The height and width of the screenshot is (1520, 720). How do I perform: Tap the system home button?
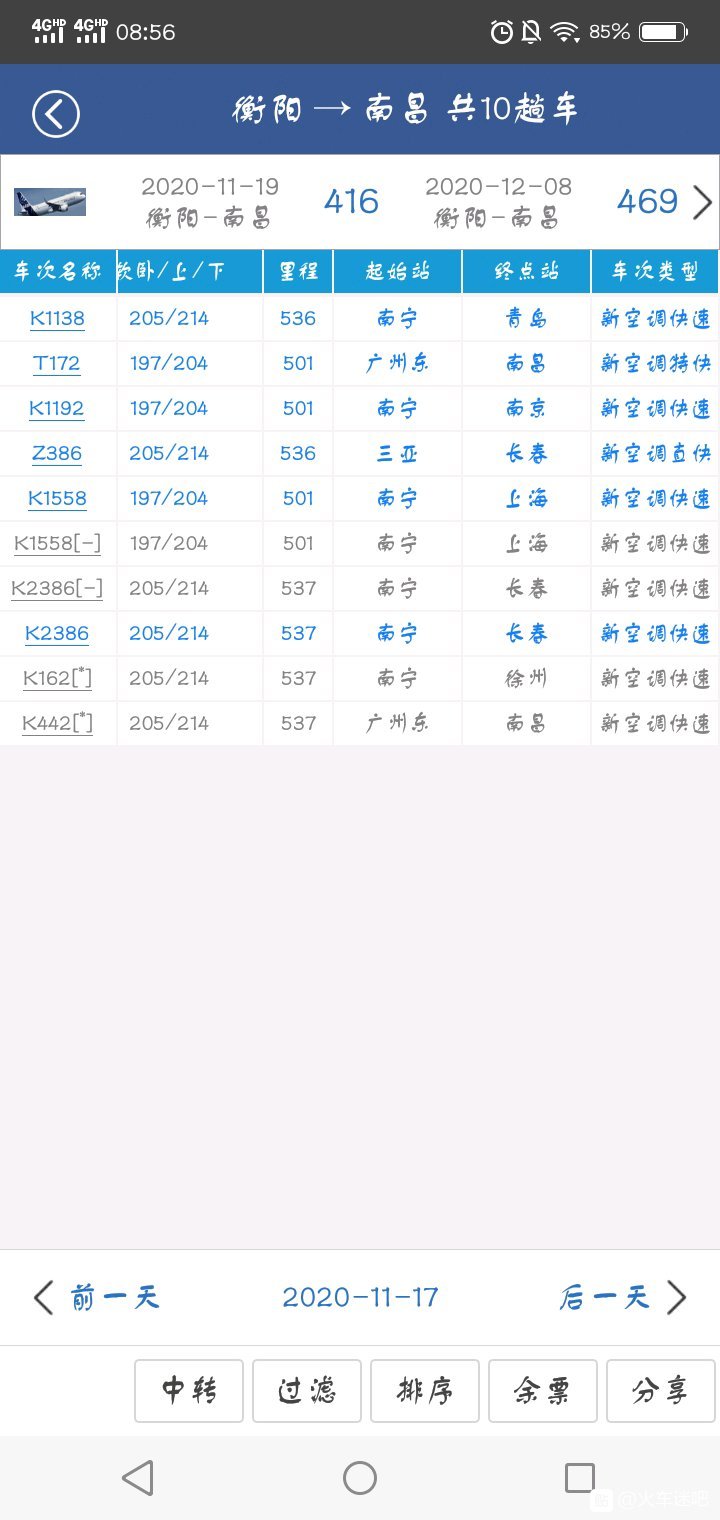(360, 1478)
